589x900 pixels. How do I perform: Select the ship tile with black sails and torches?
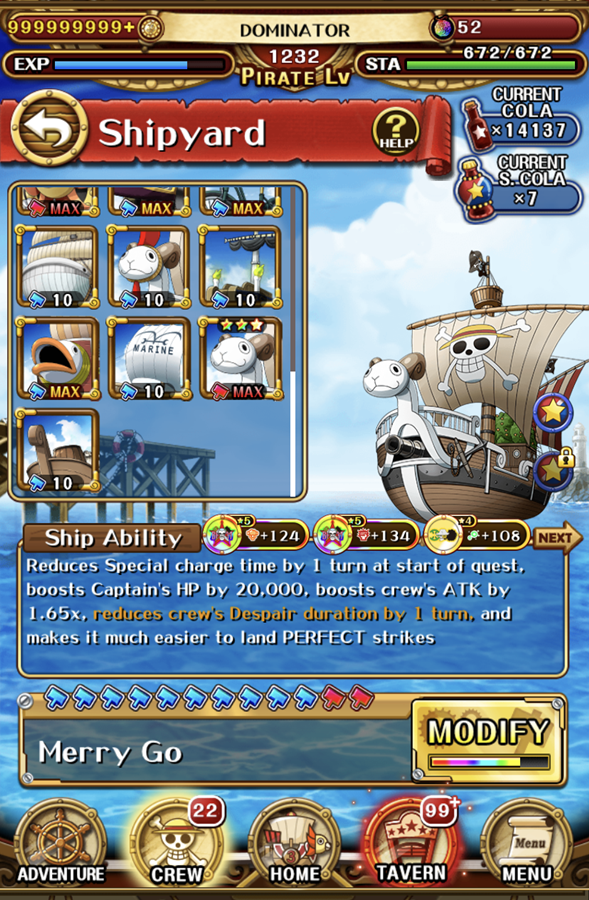241,267
